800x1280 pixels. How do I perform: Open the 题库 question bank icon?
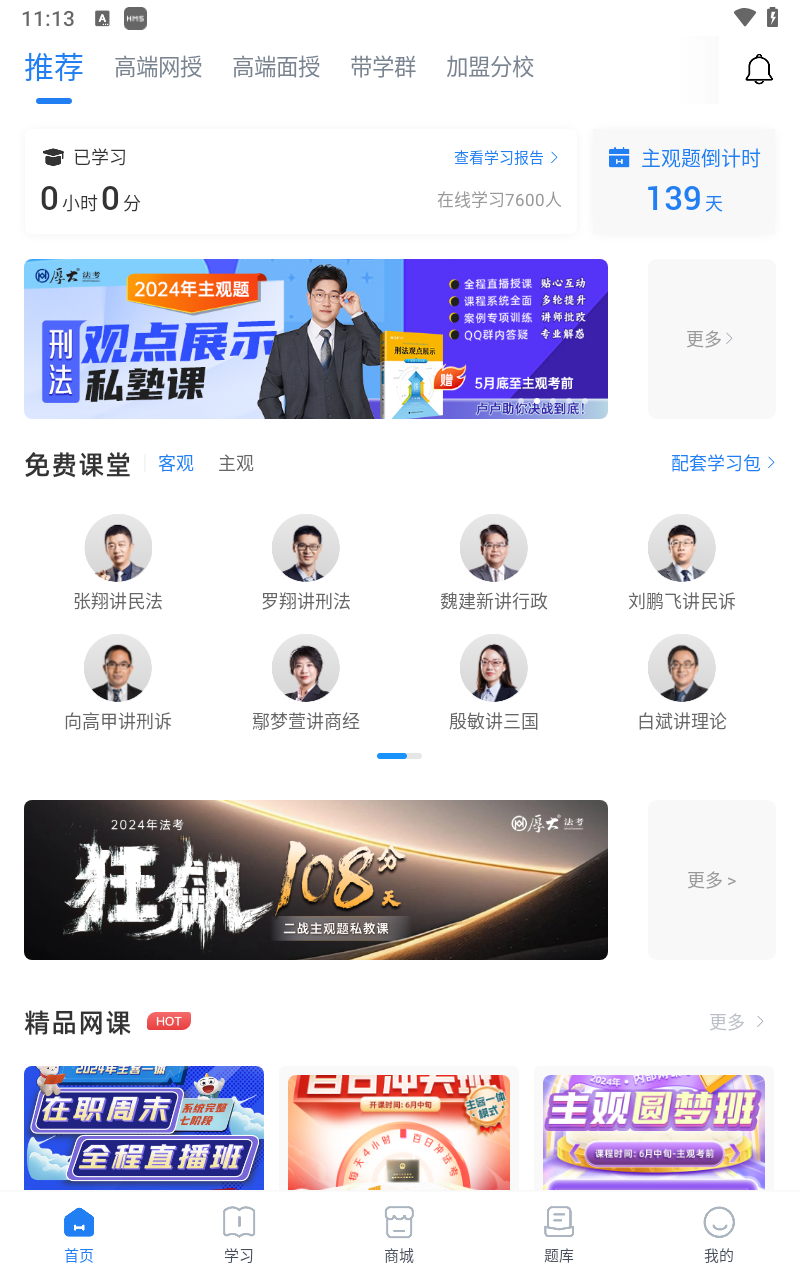(x=559, y=1222)
